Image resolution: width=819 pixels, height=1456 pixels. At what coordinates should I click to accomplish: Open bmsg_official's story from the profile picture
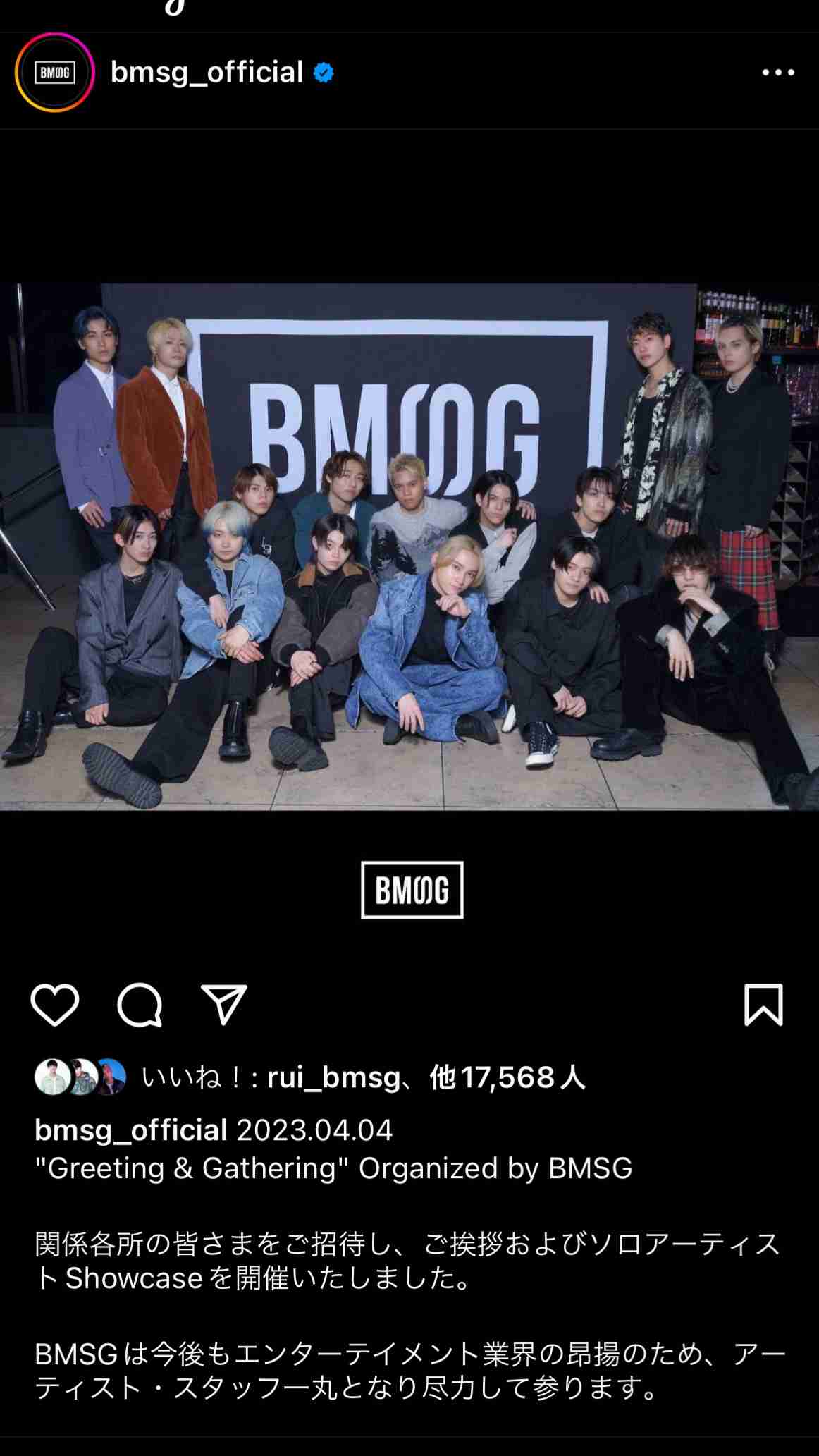54,73
